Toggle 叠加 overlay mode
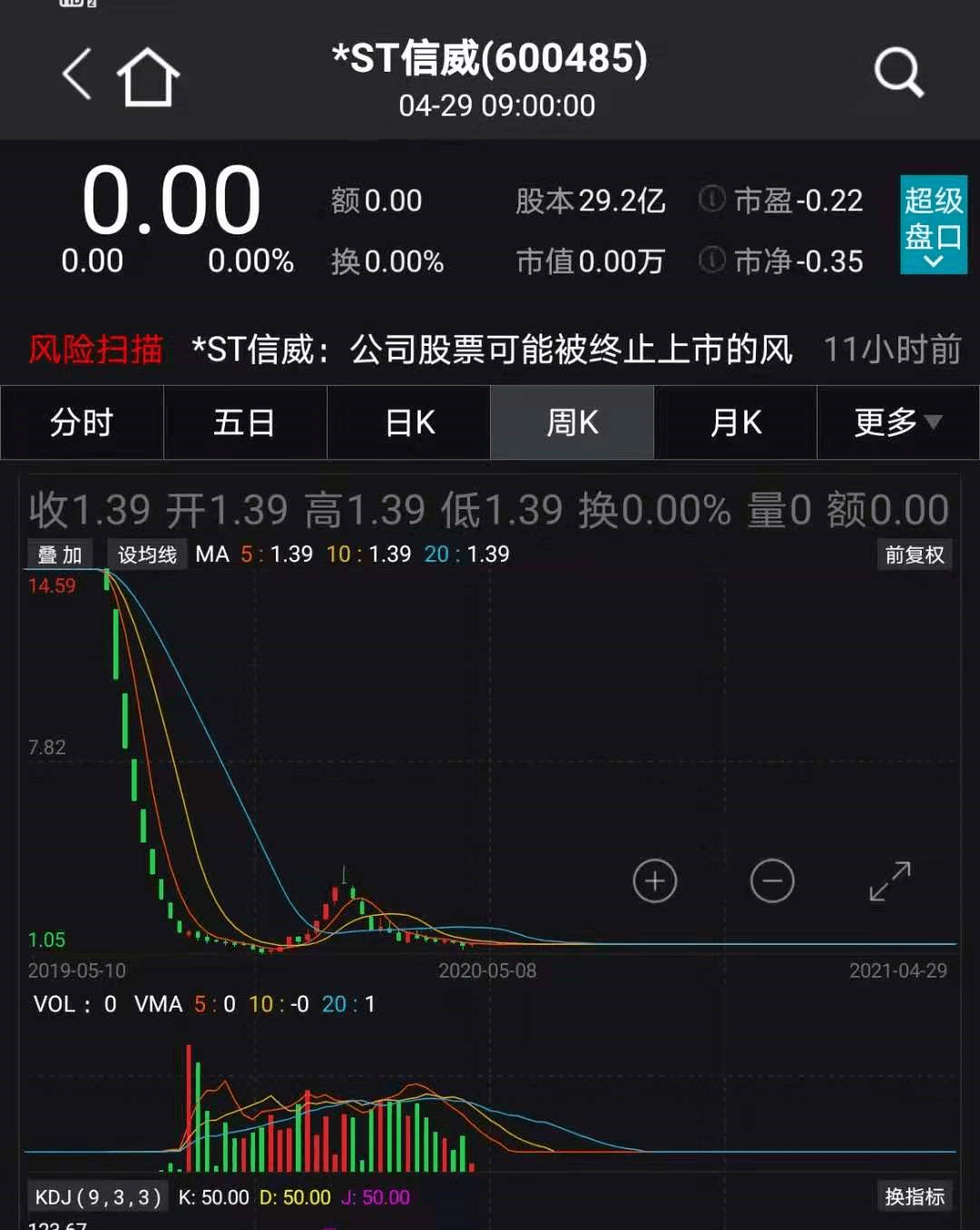 (59, 553)
